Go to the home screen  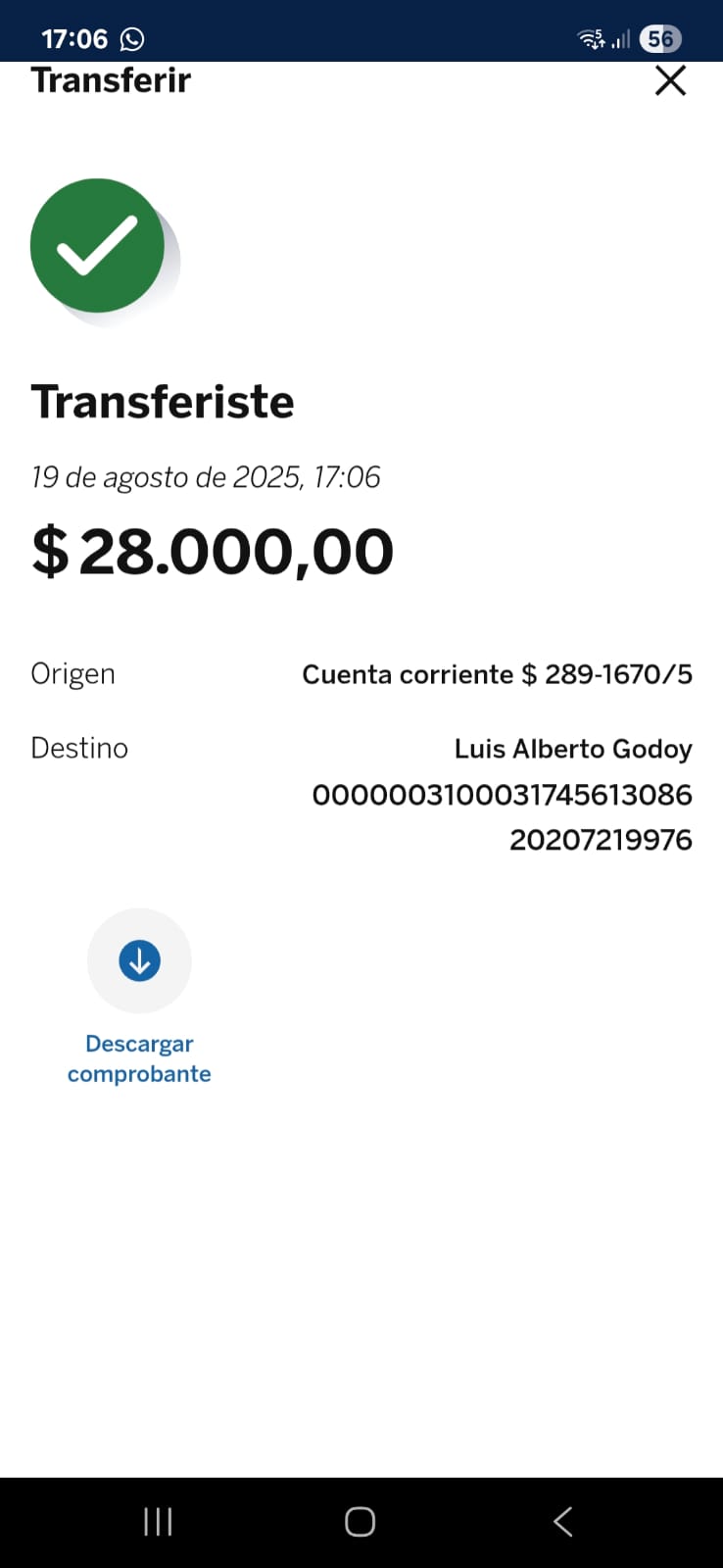coord(360,1521)
